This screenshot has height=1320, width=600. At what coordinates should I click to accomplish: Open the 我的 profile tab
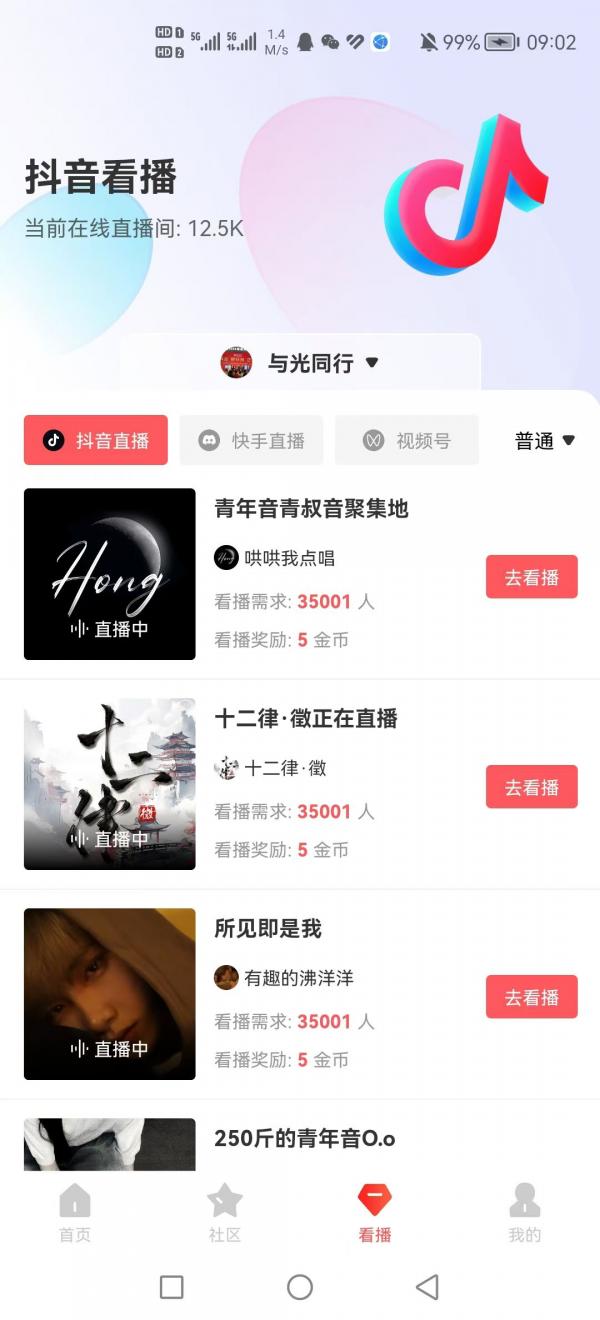tap(525, 1213)
